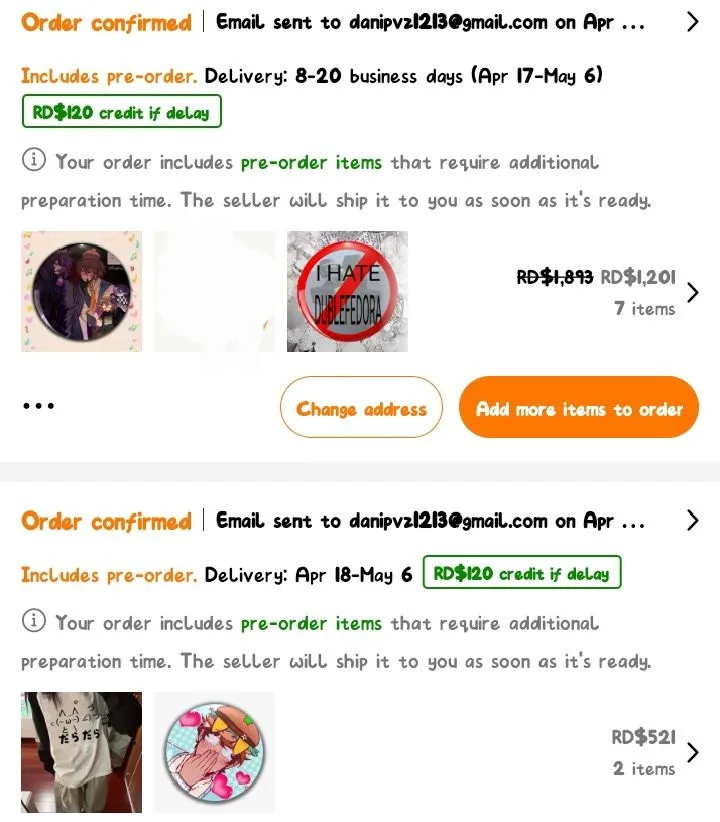Open first order's confirmation email details chevron
Image resolution: width=720 pixels, height=822 pixels.
point(692,22)
